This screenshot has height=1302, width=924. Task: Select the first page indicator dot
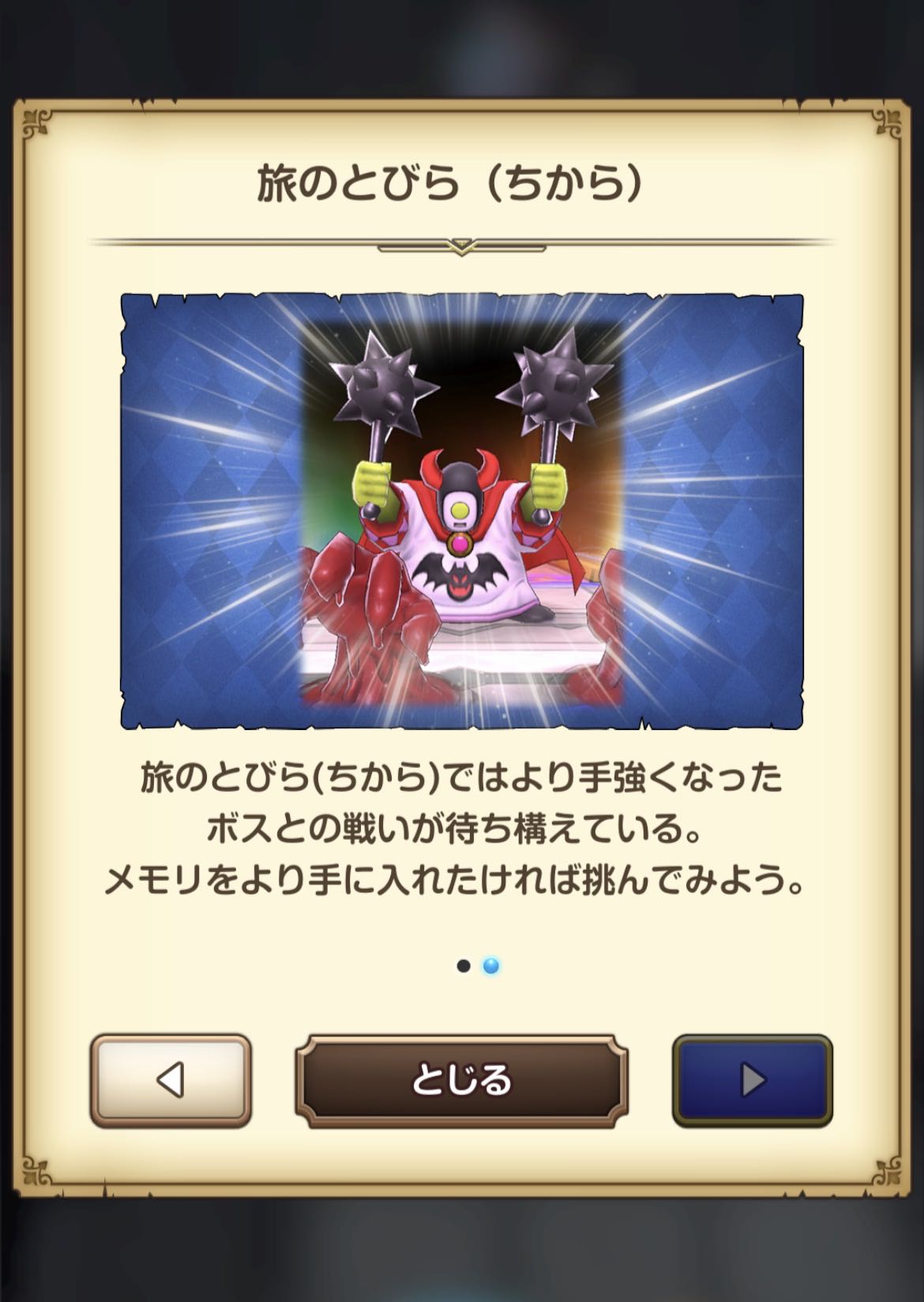[x=464, y=965]
